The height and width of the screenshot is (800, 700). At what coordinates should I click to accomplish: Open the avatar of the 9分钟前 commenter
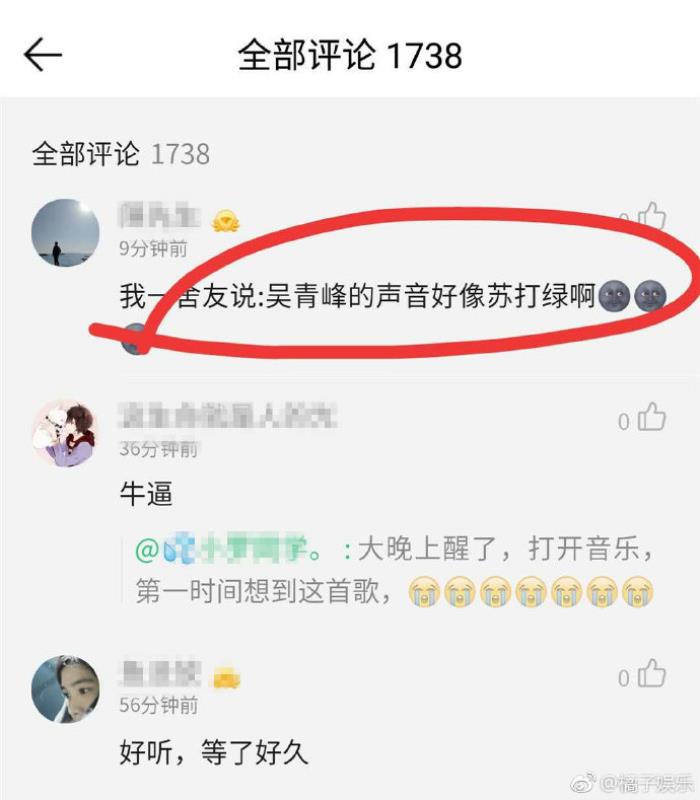[x=66, y=233]
